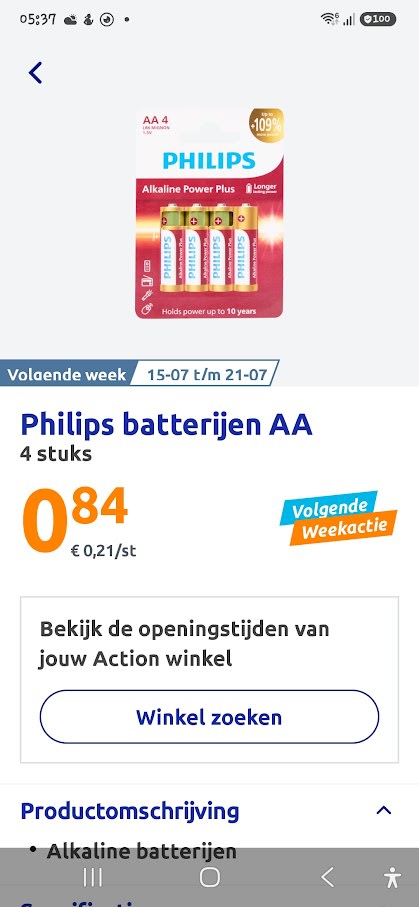Open the accessibility shortcut button
The width and height of the screenshot is (419, 907).
[x=392, y=877]
